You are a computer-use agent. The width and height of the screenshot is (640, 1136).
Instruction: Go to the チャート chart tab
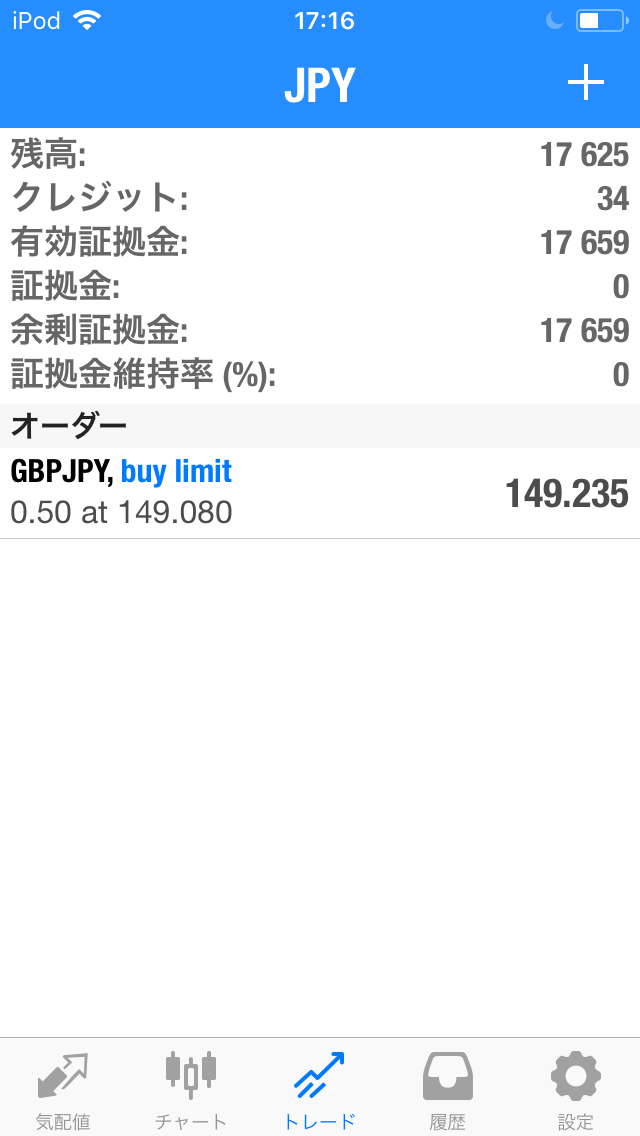tap(191, 1088)
